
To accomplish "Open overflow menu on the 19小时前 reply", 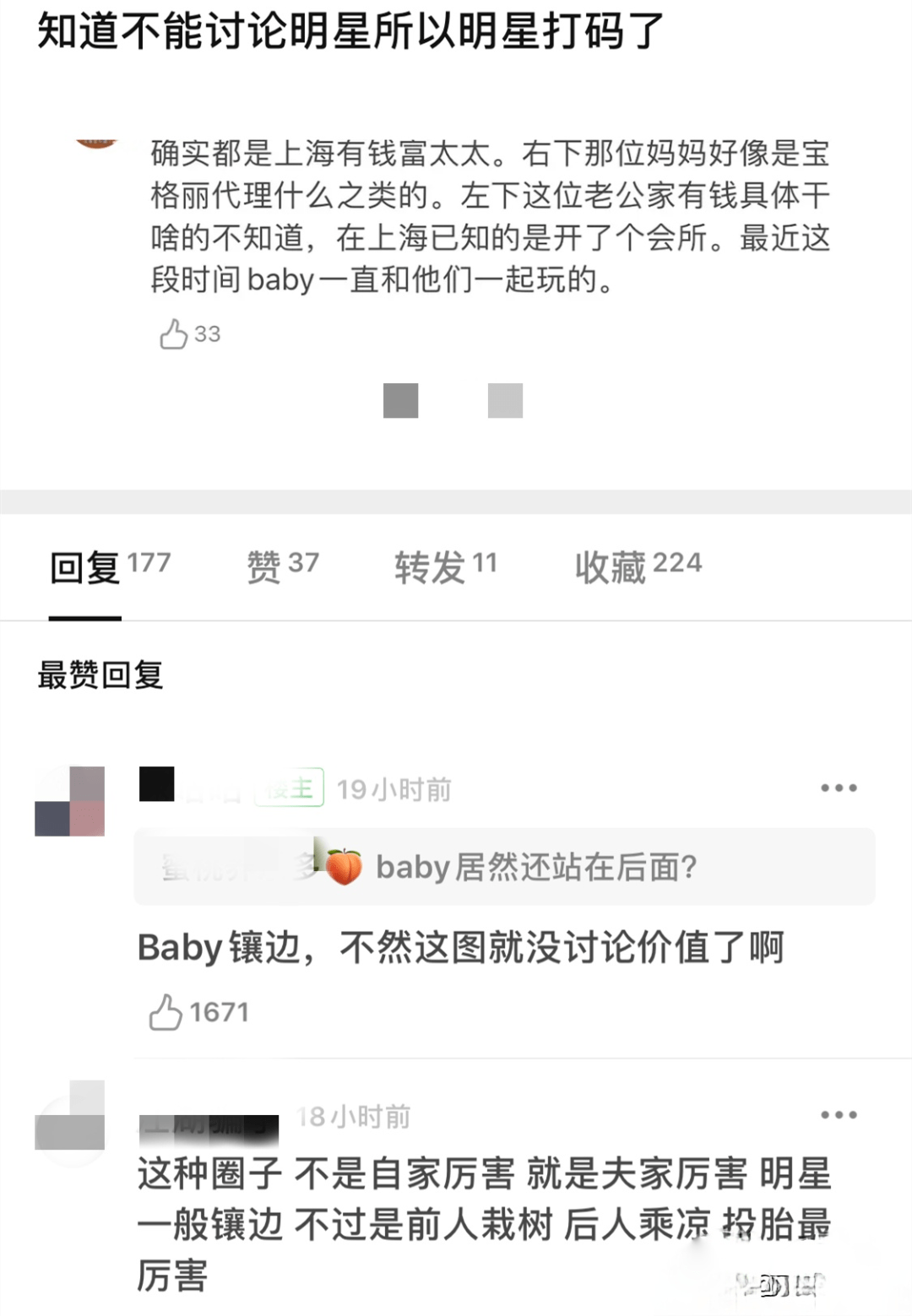I will point(839,788).
